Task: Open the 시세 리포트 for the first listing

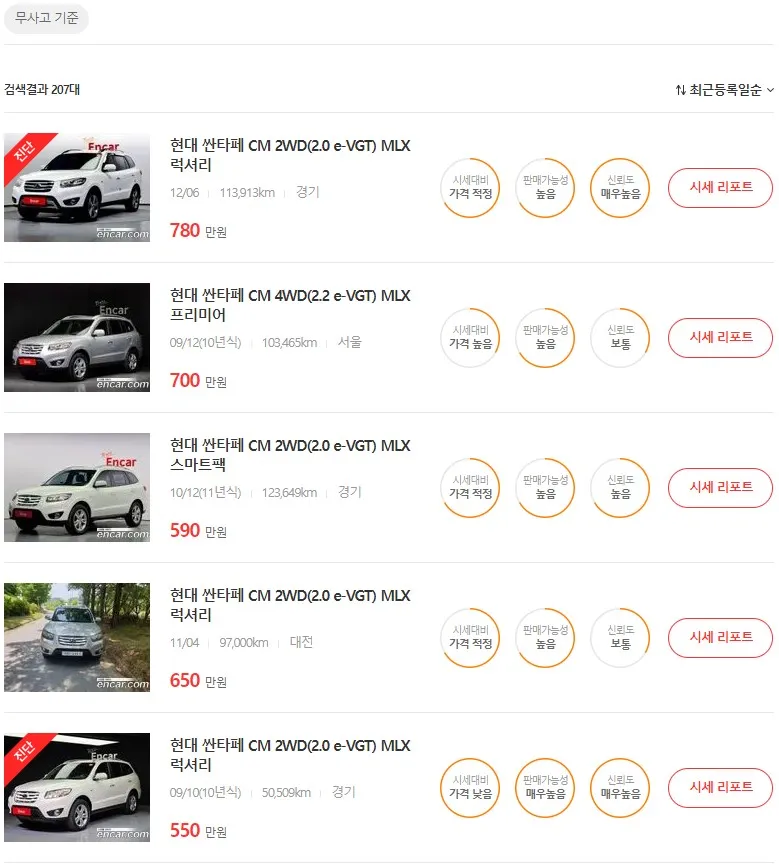Action: pos(719,188)
